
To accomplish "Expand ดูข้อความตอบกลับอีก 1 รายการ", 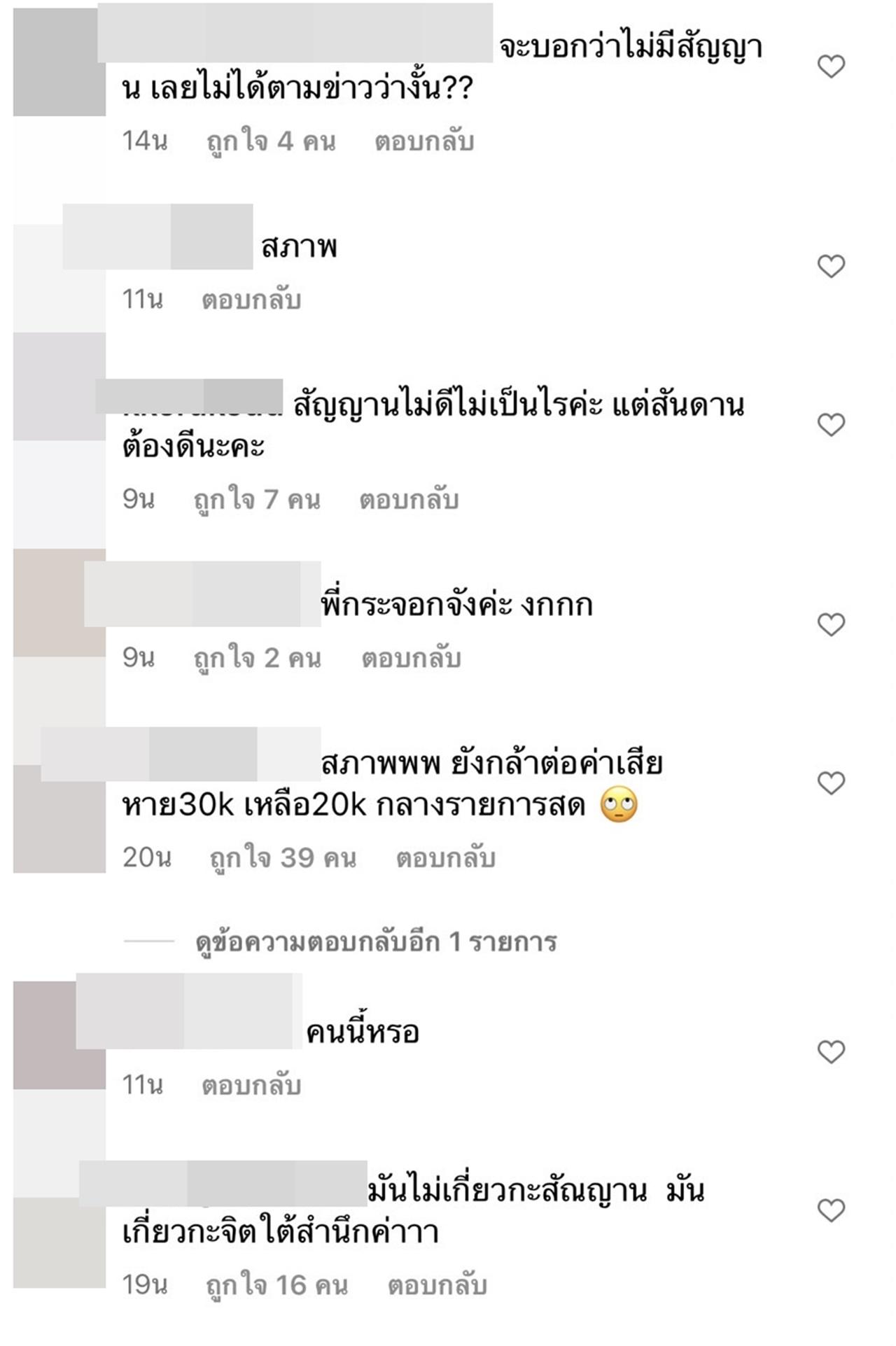I will click(x=376, y=942).
